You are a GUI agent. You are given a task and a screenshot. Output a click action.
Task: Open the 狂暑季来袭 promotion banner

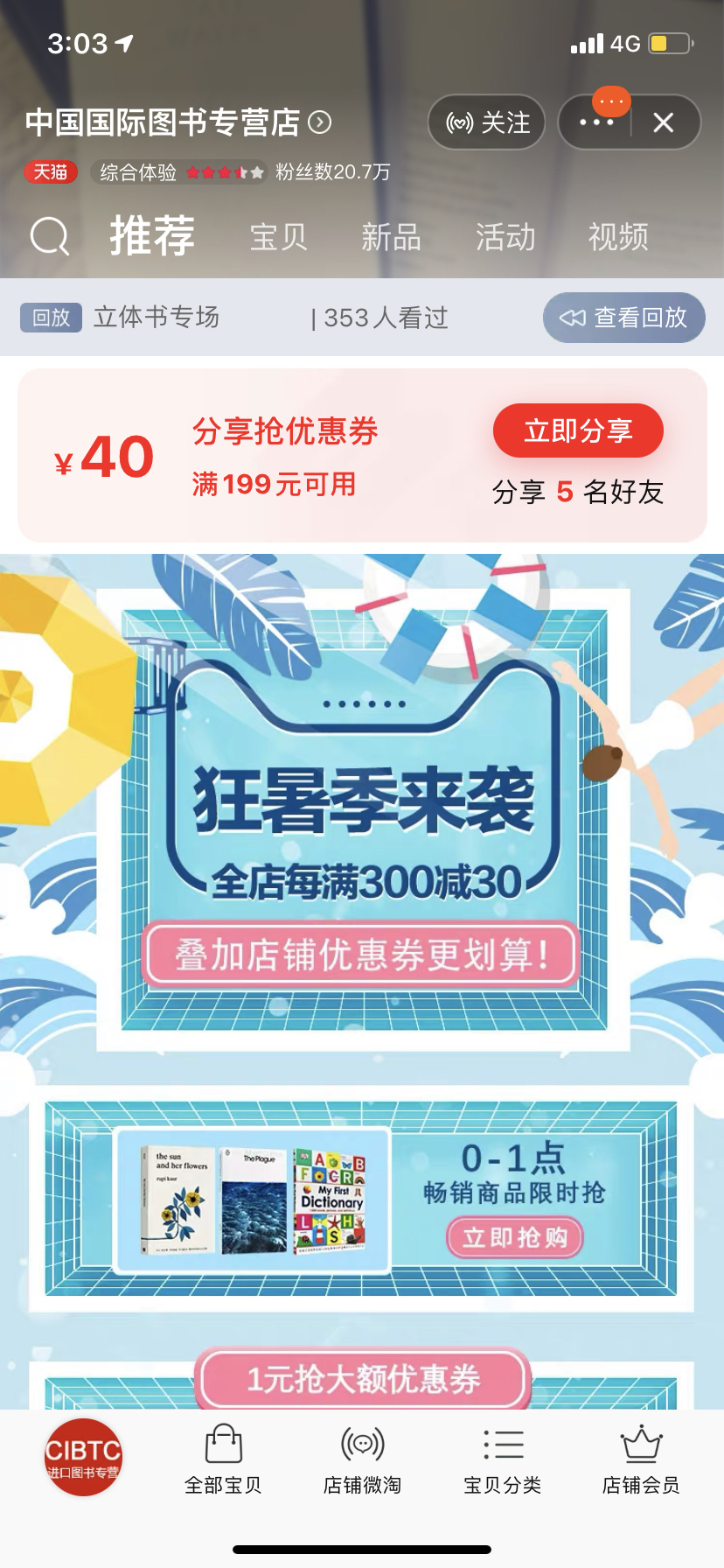[363, 818]
